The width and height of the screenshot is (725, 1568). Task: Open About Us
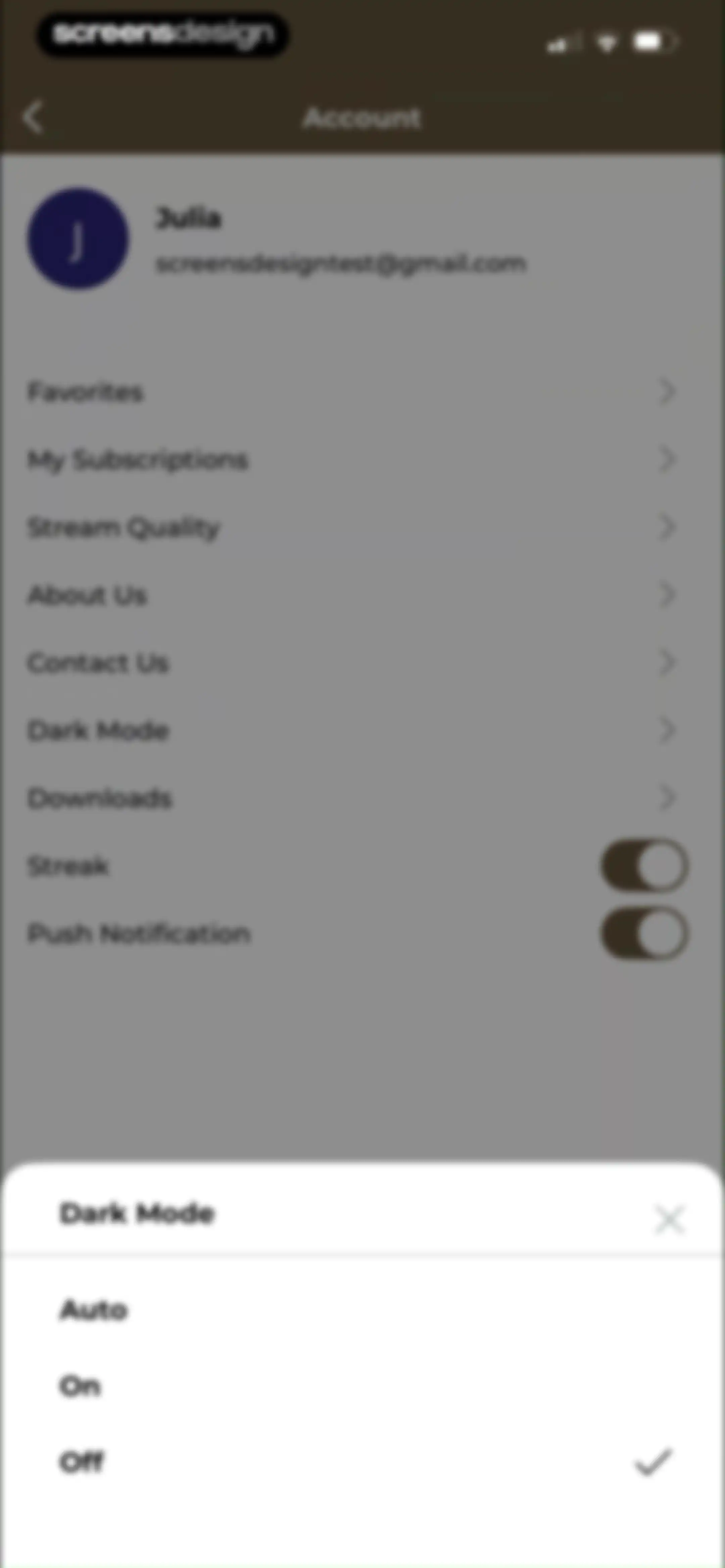pyautogui.click(x=362, y=595)
